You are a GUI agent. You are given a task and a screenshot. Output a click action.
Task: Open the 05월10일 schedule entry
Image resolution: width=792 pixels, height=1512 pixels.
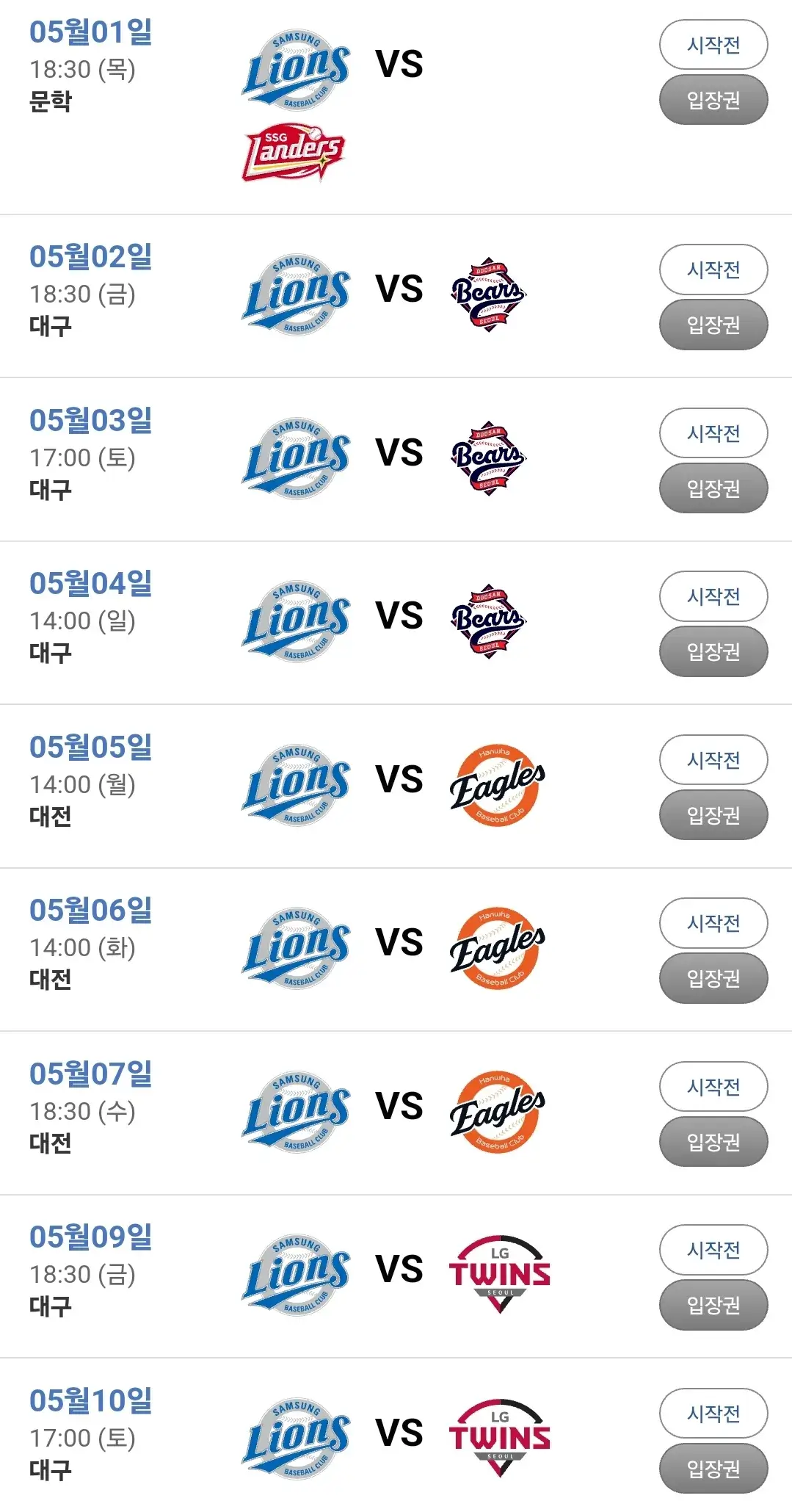[x=92, y=1401]
